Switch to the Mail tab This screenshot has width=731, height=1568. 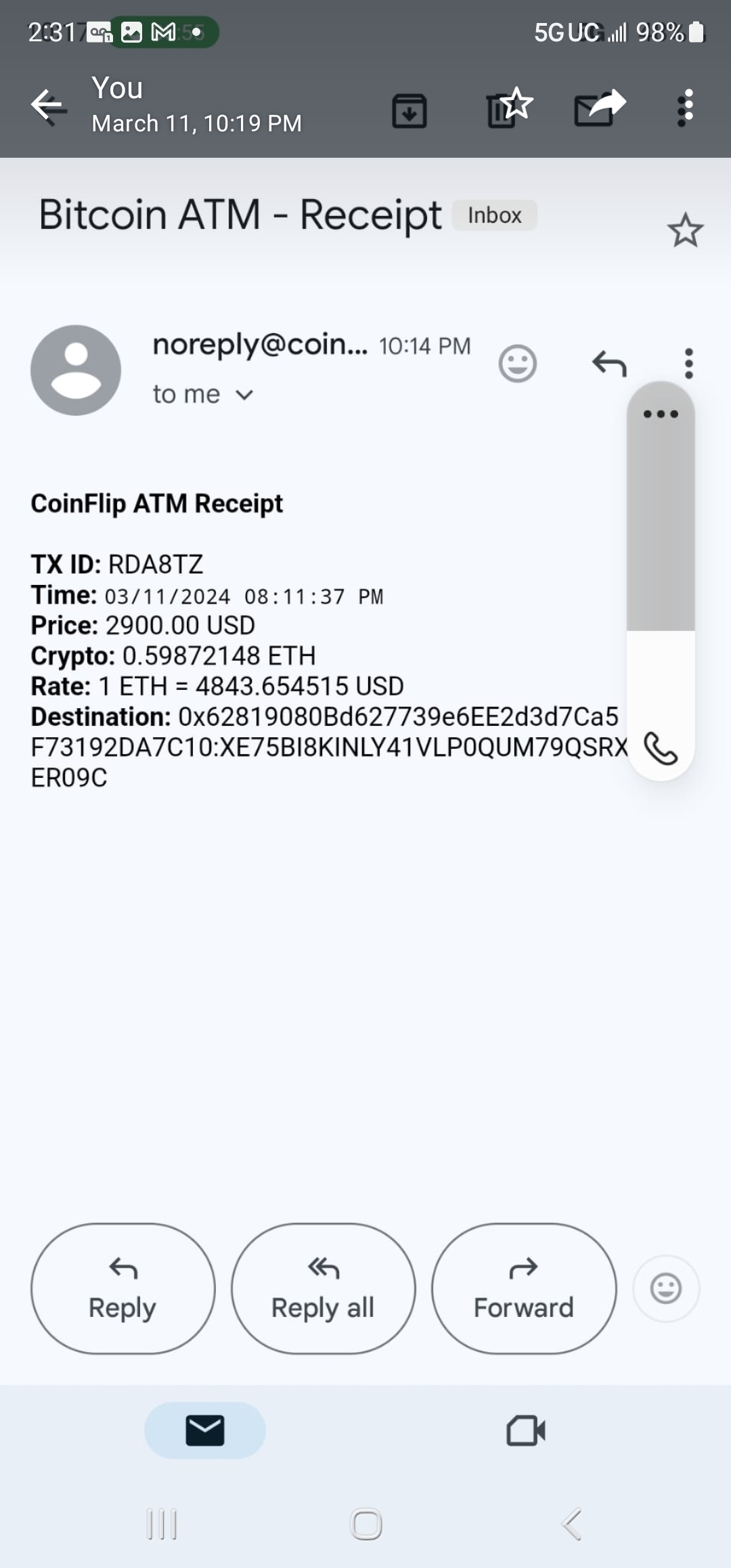204,1431
